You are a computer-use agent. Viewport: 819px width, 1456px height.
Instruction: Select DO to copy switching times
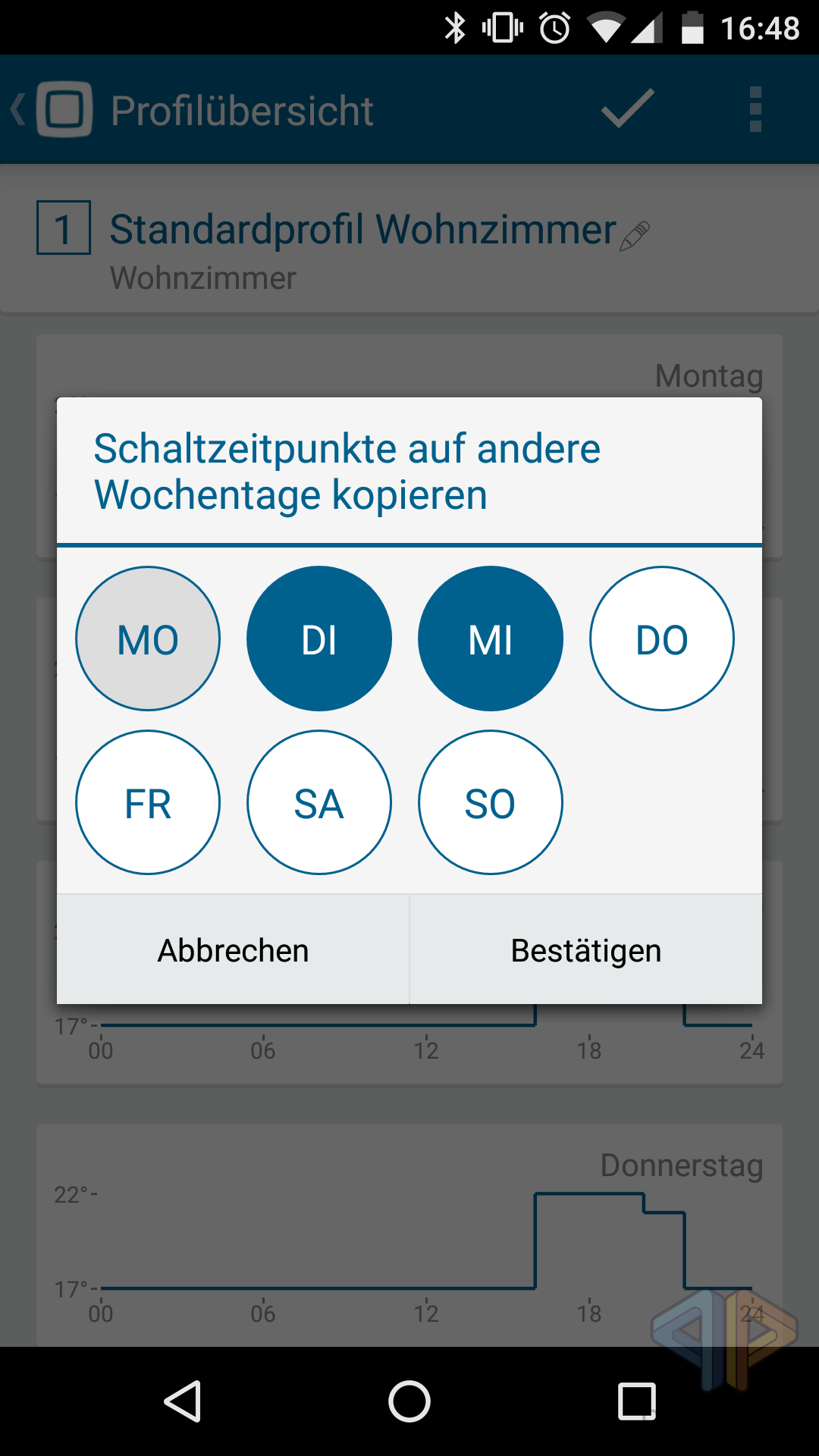pyautogui.click(x=662, y=639)
